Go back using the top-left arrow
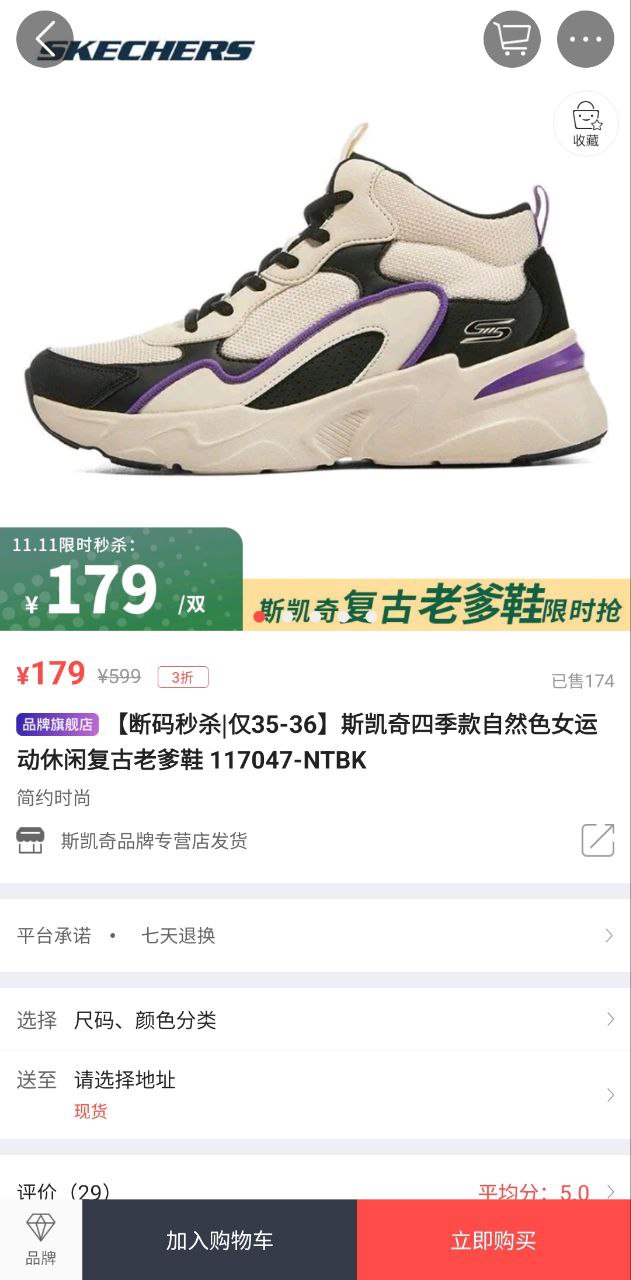631x1280 pixels. pyautogui.click(x=44, y=39)
